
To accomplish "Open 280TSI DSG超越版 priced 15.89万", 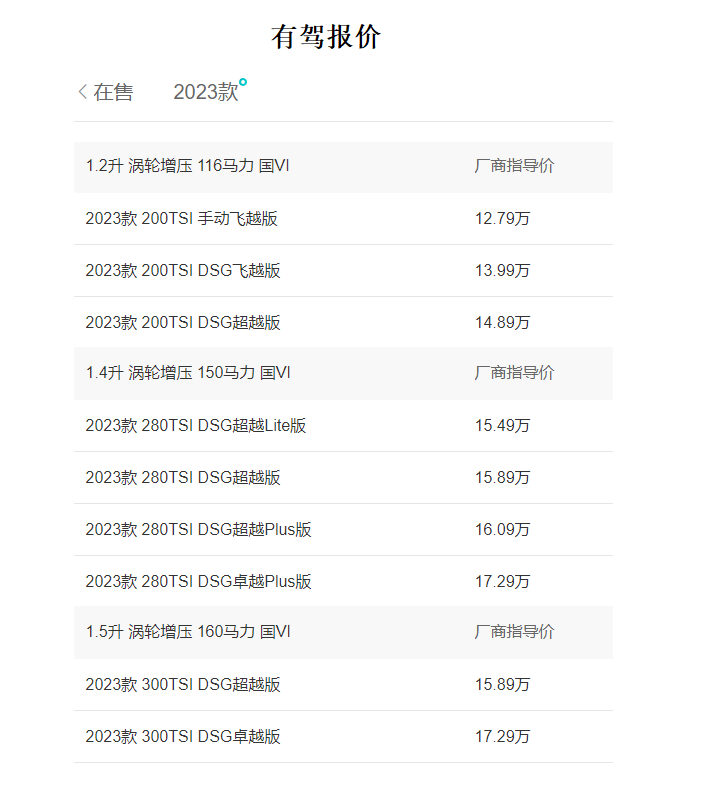I will [182, 478].
